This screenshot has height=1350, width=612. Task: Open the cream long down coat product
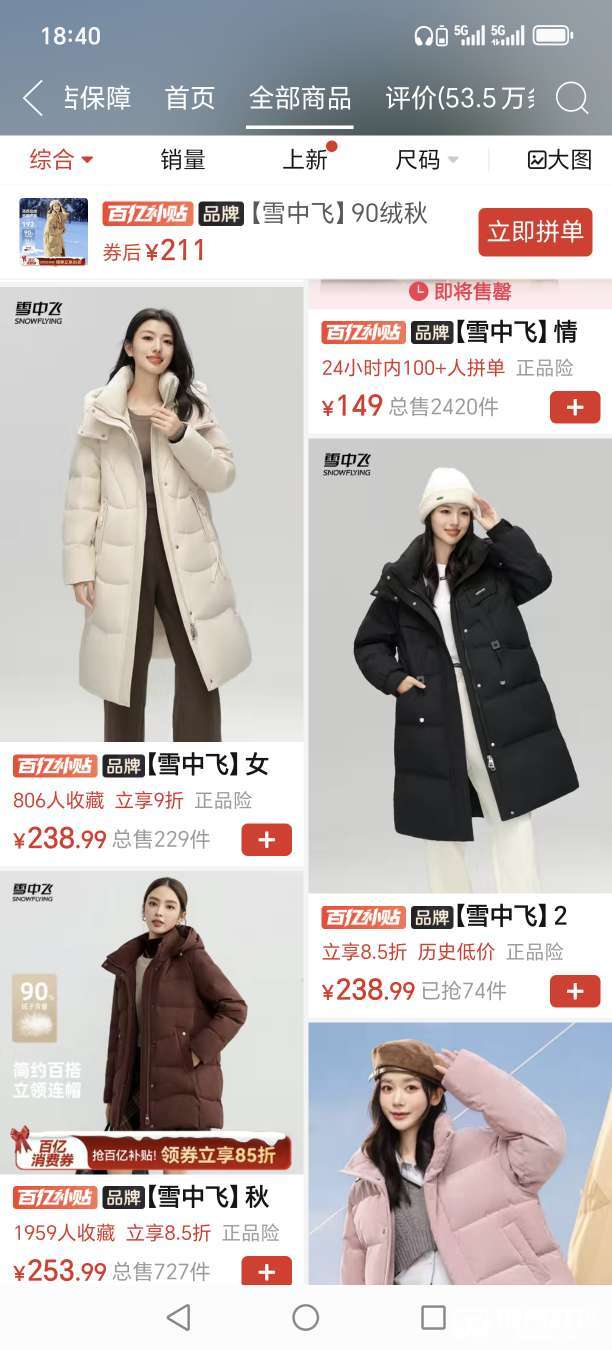(152, 514)
